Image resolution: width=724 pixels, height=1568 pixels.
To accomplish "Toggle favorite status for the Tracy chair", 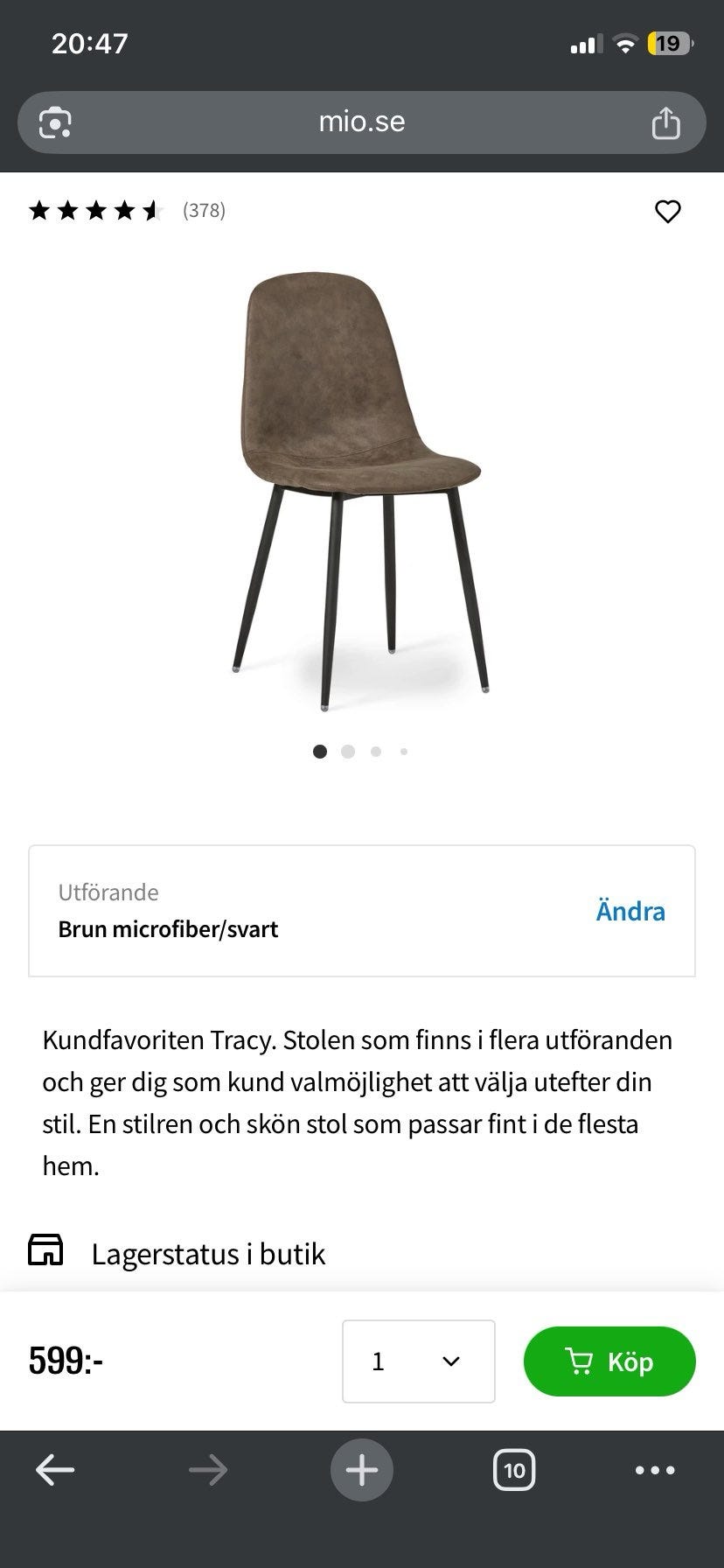I will pos(668,210).
